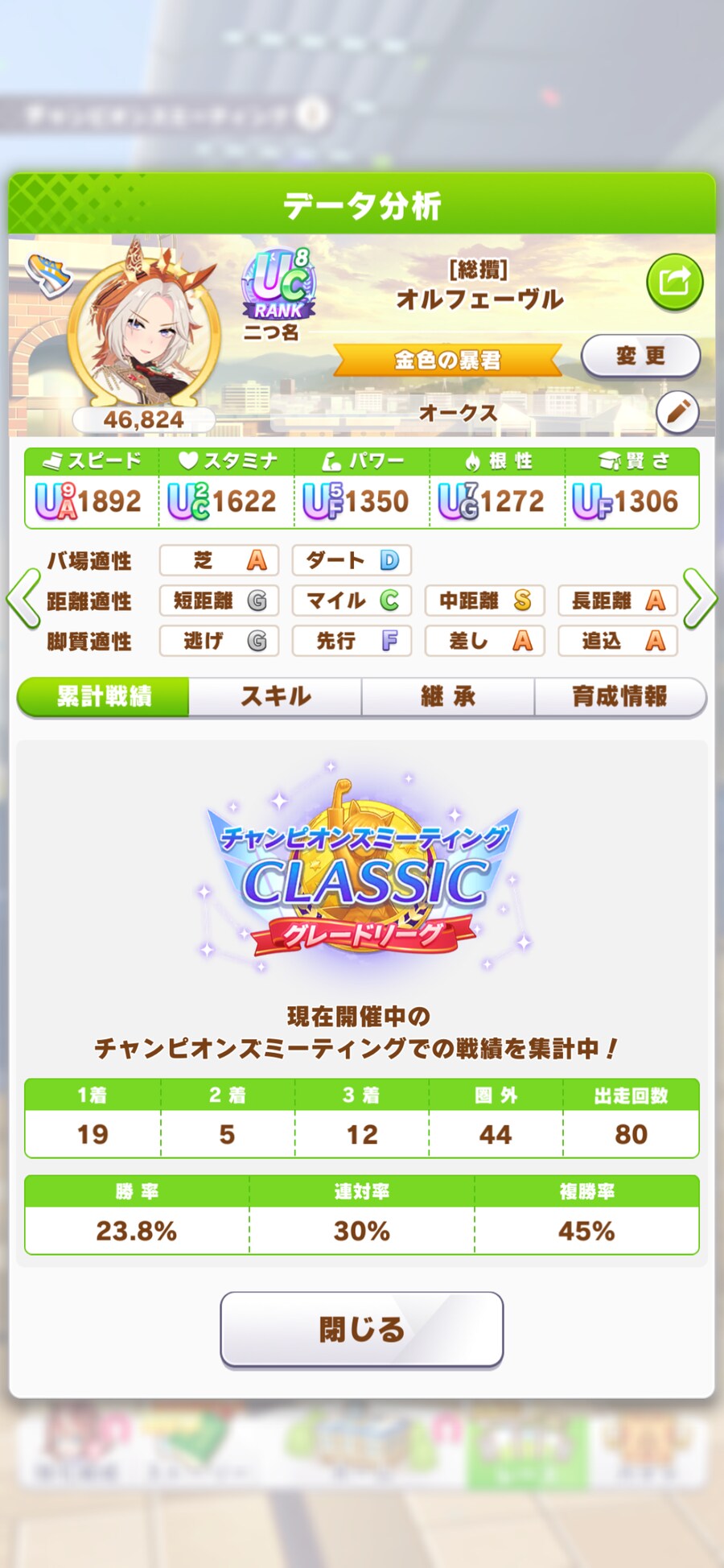Switch to the 継承 tab
The width and height of the screenshot is (724, 1568).
coord(448,696)
